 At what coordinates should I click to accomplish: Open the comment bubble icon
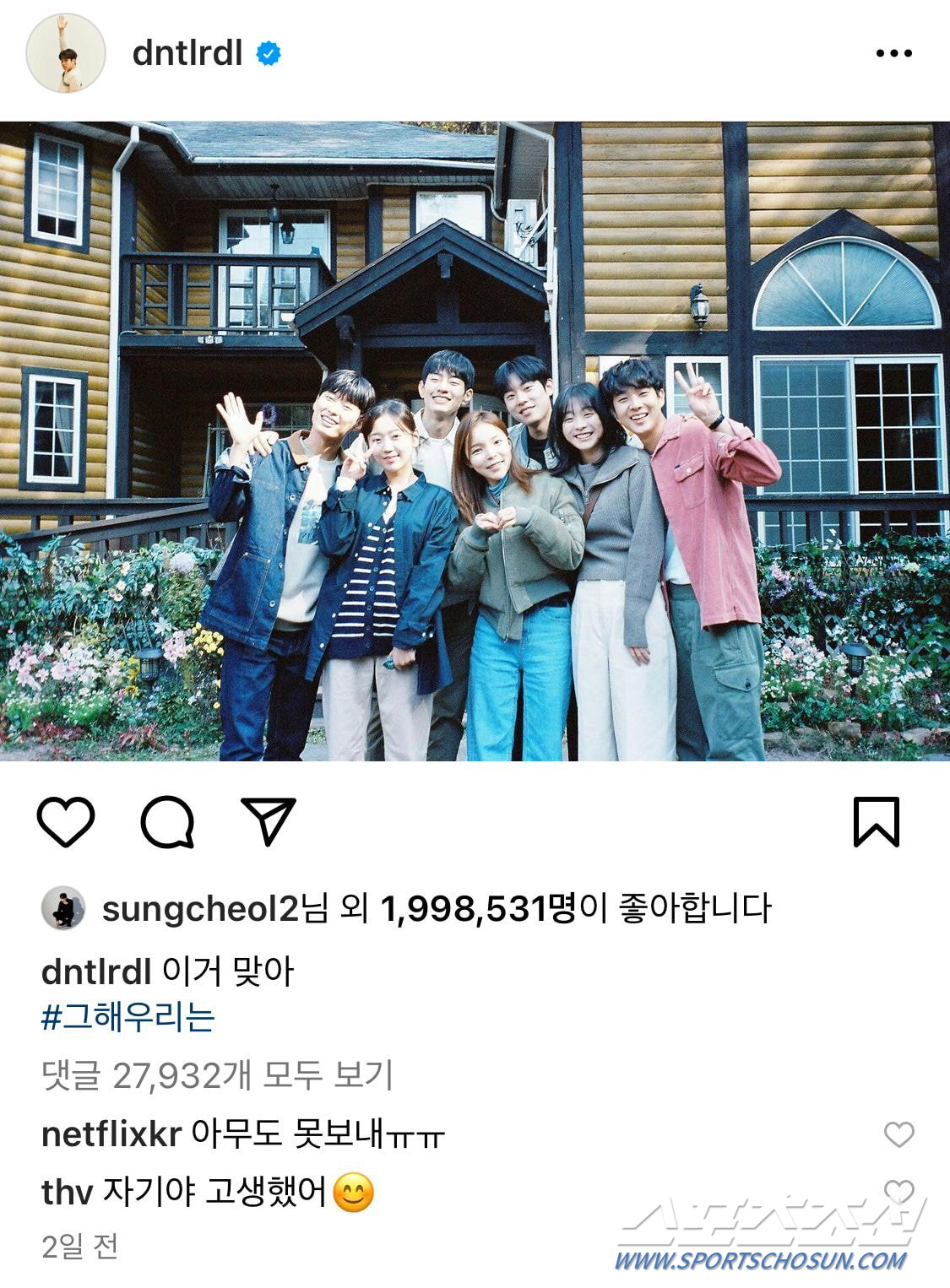pos(167,821)
